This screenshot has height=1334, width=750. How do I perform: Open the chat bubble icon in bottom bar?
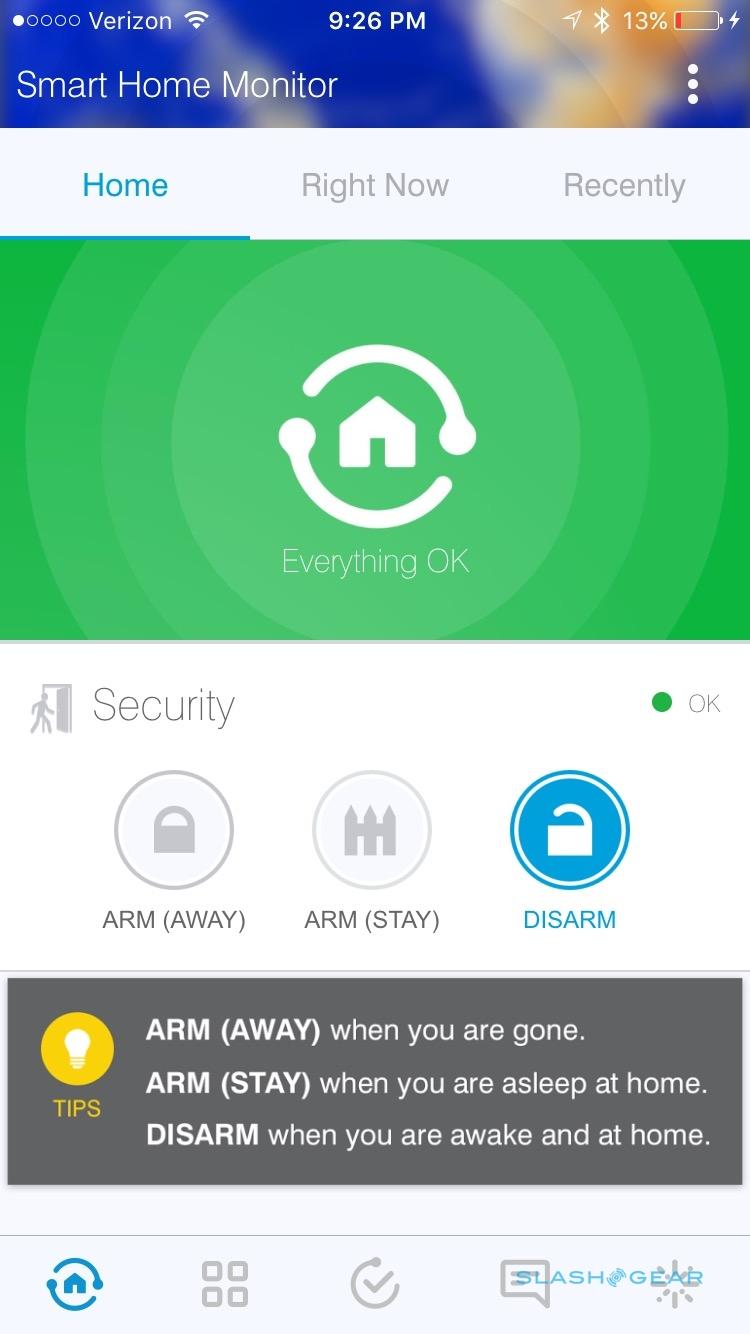pyautogui.click(x=525, y=1283)
